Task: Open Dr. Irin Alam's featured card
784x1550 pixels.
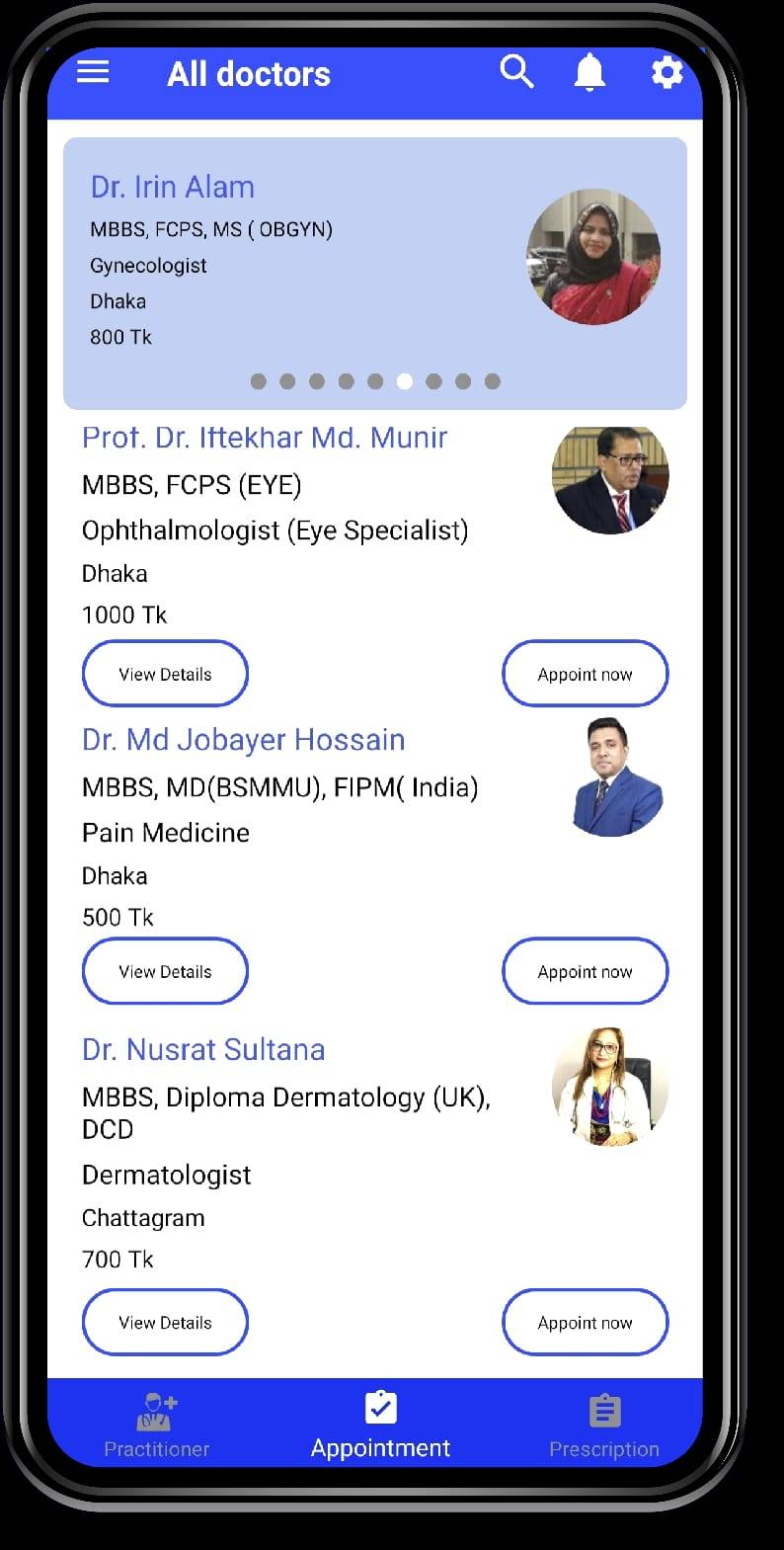Action: pyautogui.click(x=374, y=262)
